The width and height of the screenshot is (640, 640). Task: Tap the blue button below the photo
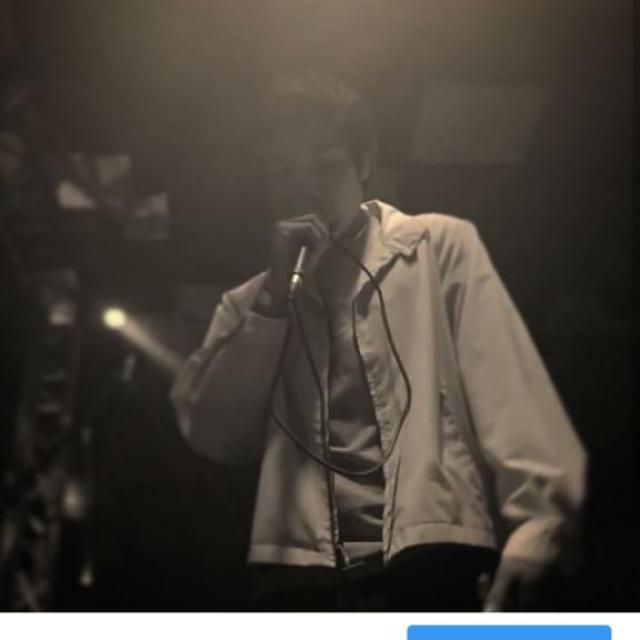508,632
